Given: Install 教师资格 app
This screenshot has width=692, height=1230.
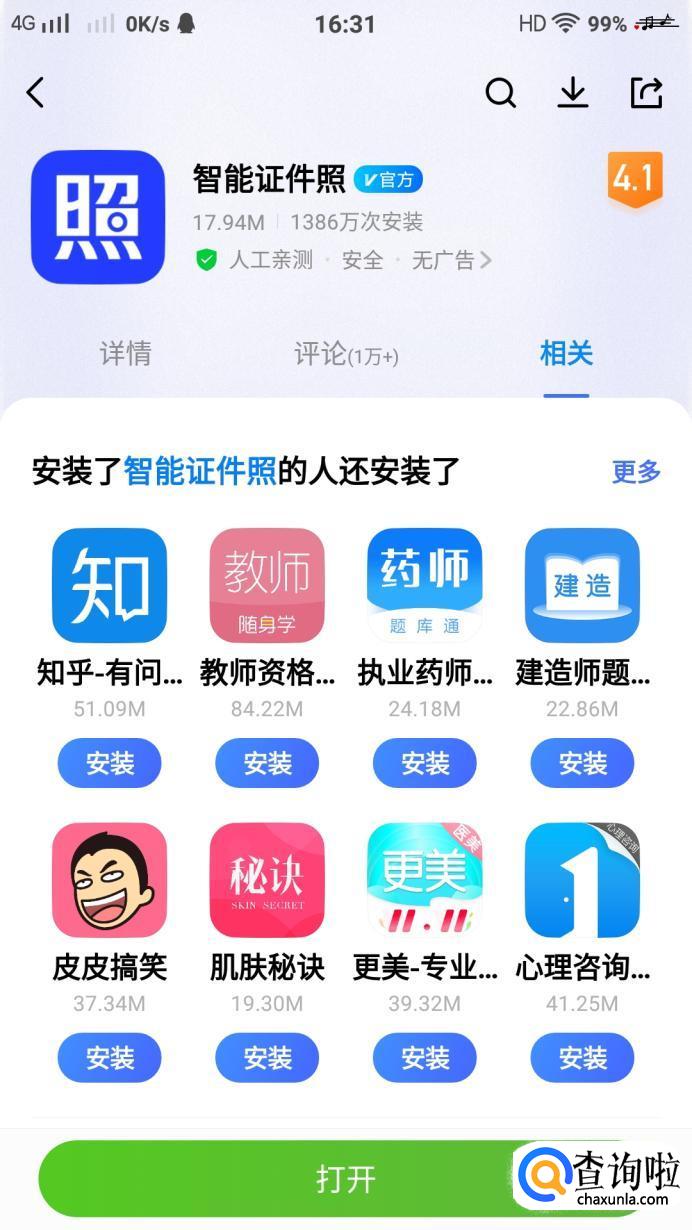Looking at the screenshot, I should 267,764.
